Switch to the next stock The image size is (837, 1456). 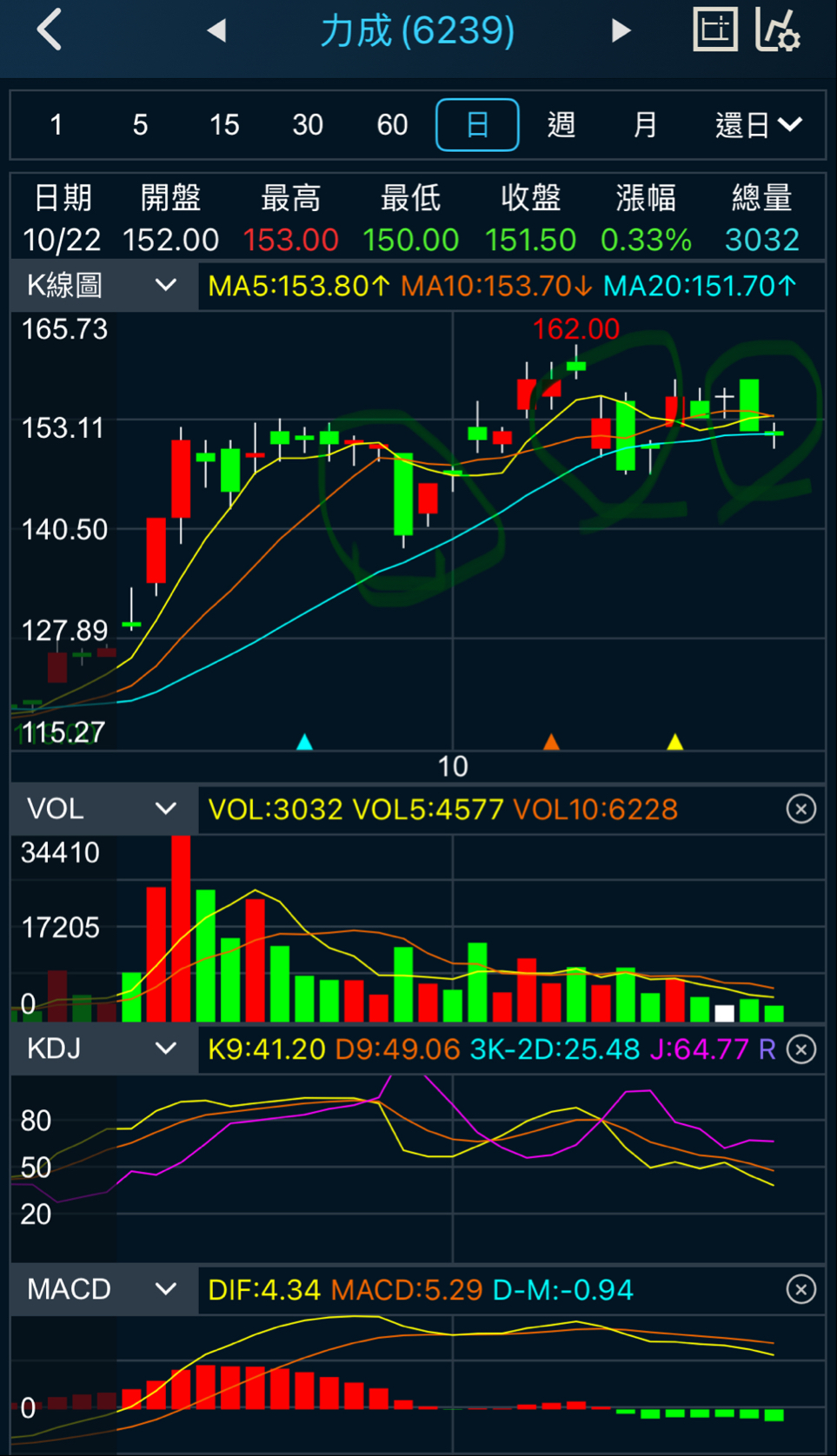click(x=620, y=31)
